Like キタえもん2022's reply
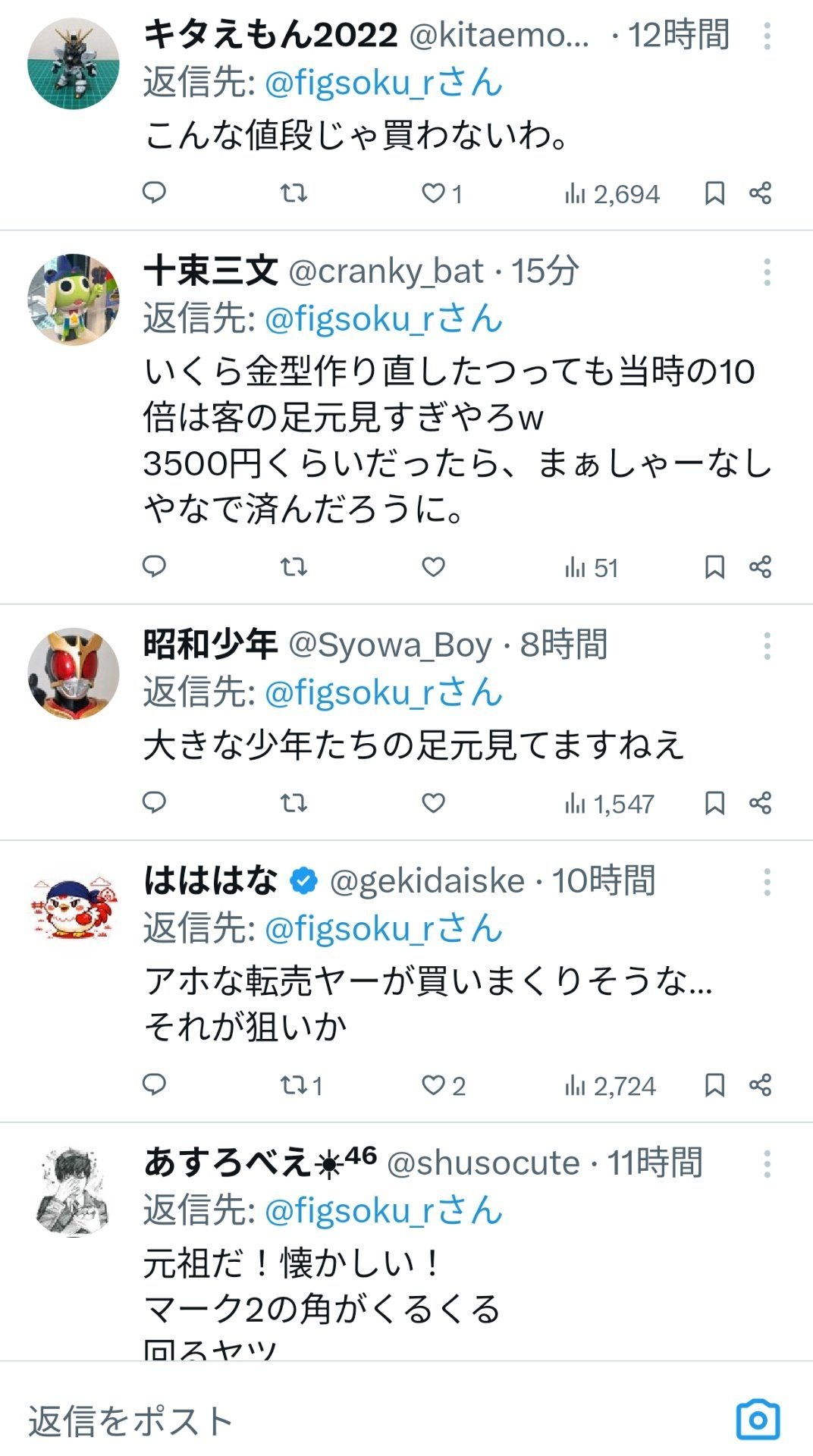Viewport: 813px width, 1456px height. (x=434, y=193)
